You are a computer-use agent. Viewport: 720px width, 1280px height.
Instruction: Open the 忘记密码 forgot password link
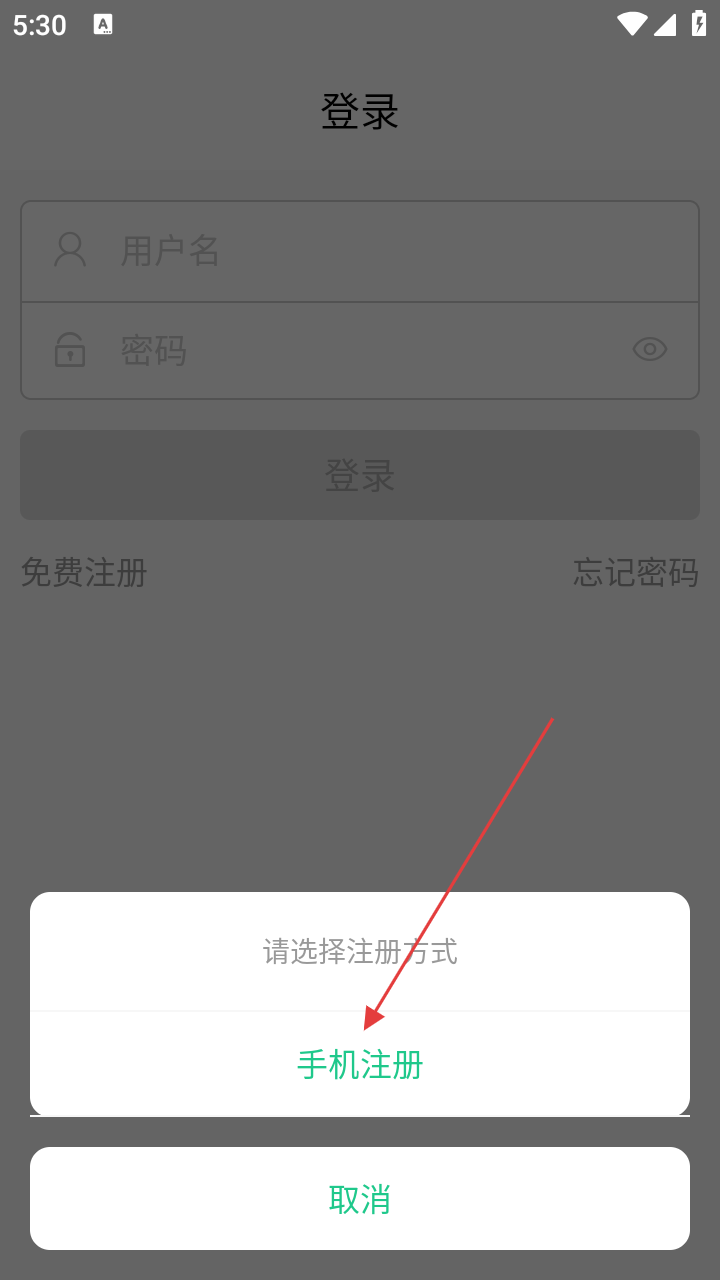pyautogui.click(x=636, y=573)
